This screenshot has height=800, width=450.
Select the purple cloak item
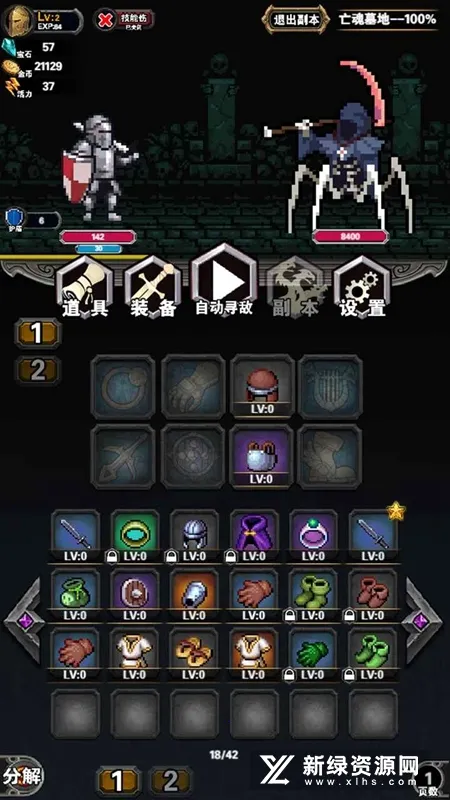click(x=254, y=536)
